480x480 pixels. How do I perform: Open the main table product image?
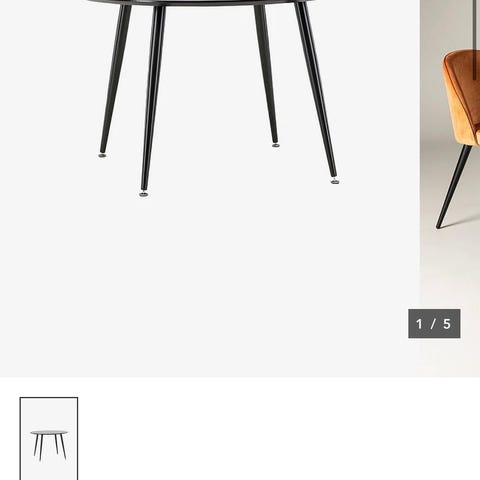[210, 188]
